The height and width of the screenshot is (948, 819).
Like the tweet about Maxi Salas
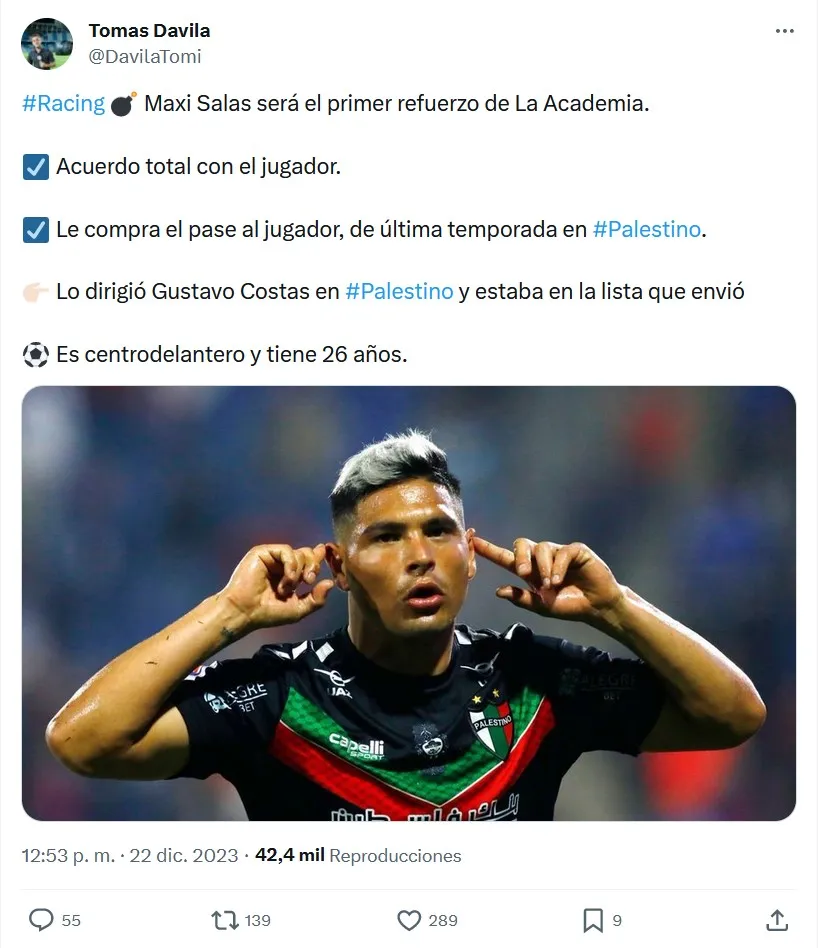409,920
